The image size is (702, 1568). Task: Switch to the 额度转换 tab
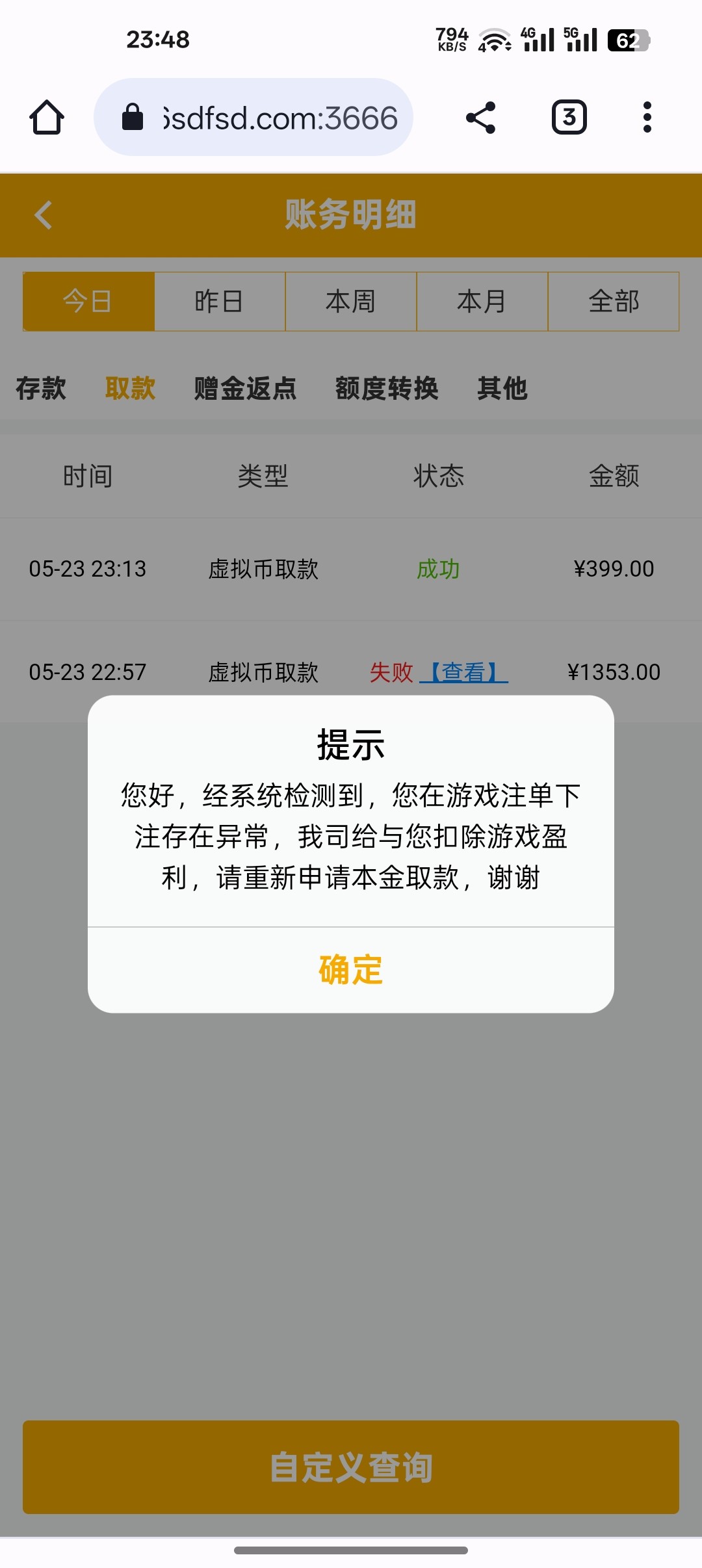tap(387, 389)
